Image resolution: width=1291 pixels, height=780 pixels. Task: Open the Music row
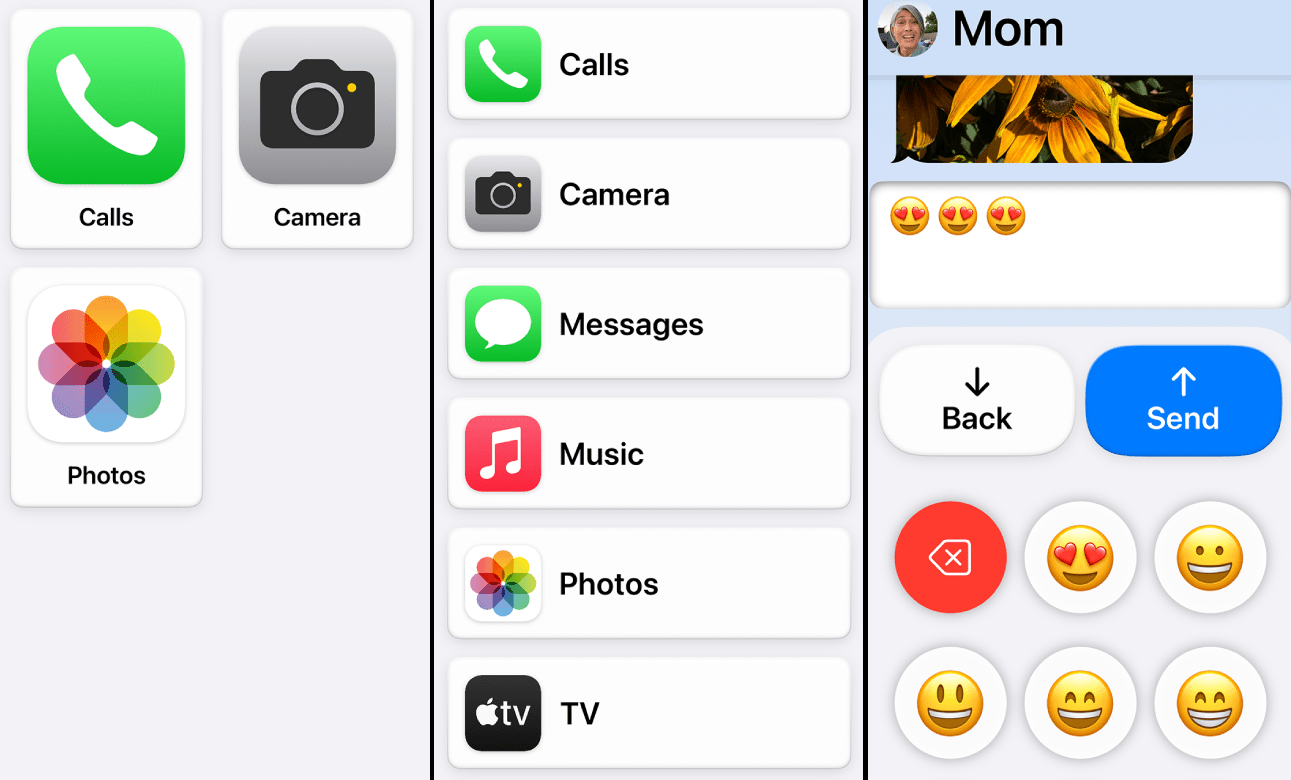click(x=648, y=454)
